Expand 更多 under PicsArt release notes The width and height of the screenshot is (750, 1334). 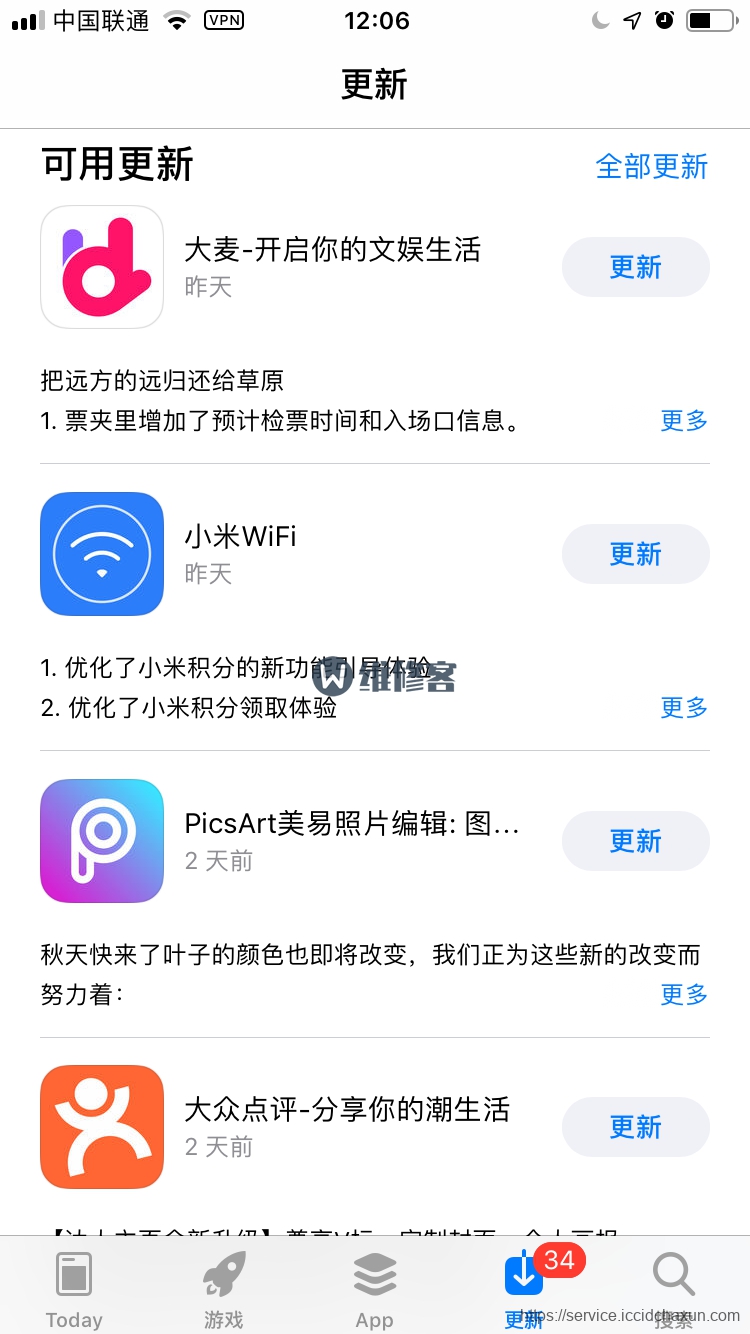(x=684, y=995)
